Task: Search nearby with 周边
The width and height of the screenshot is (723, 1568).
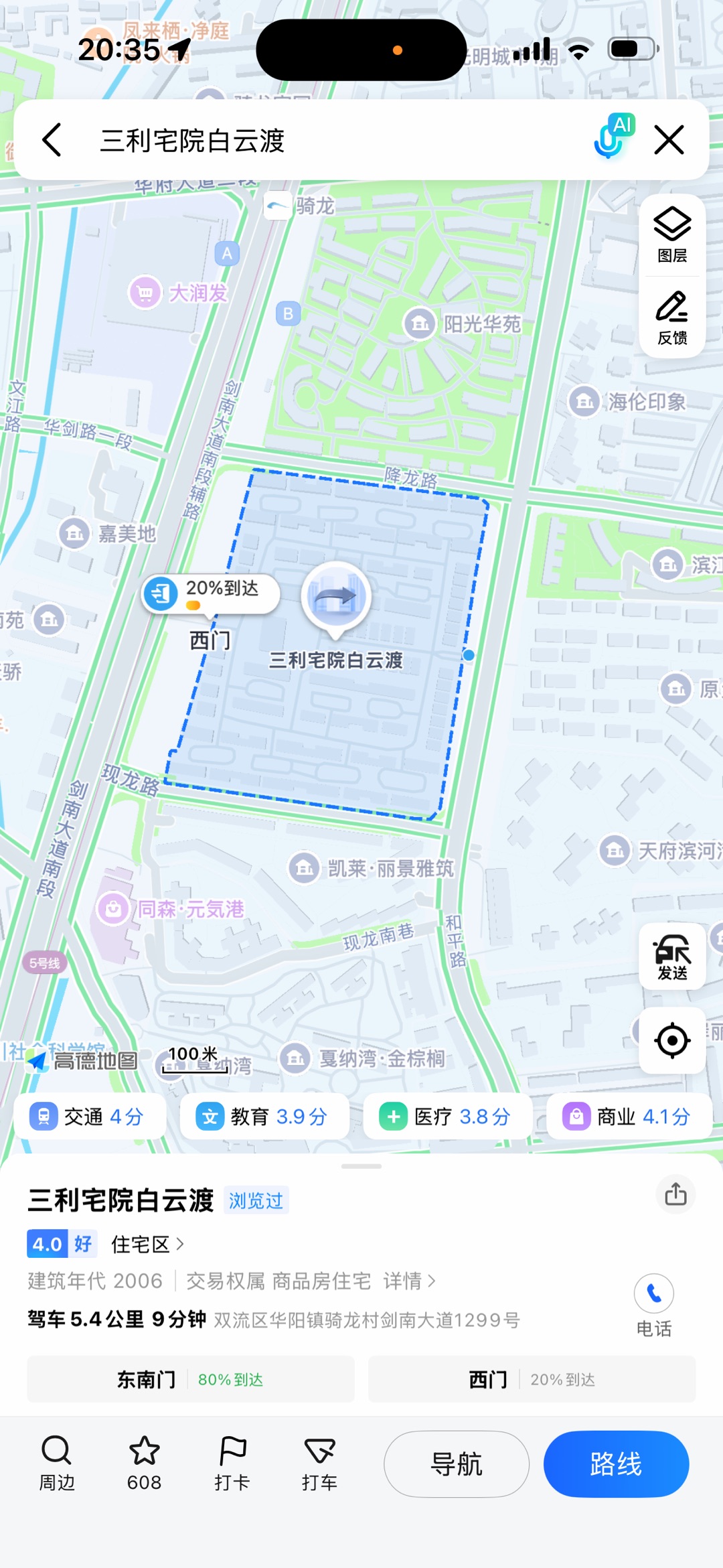Action: pos(57,1463)
